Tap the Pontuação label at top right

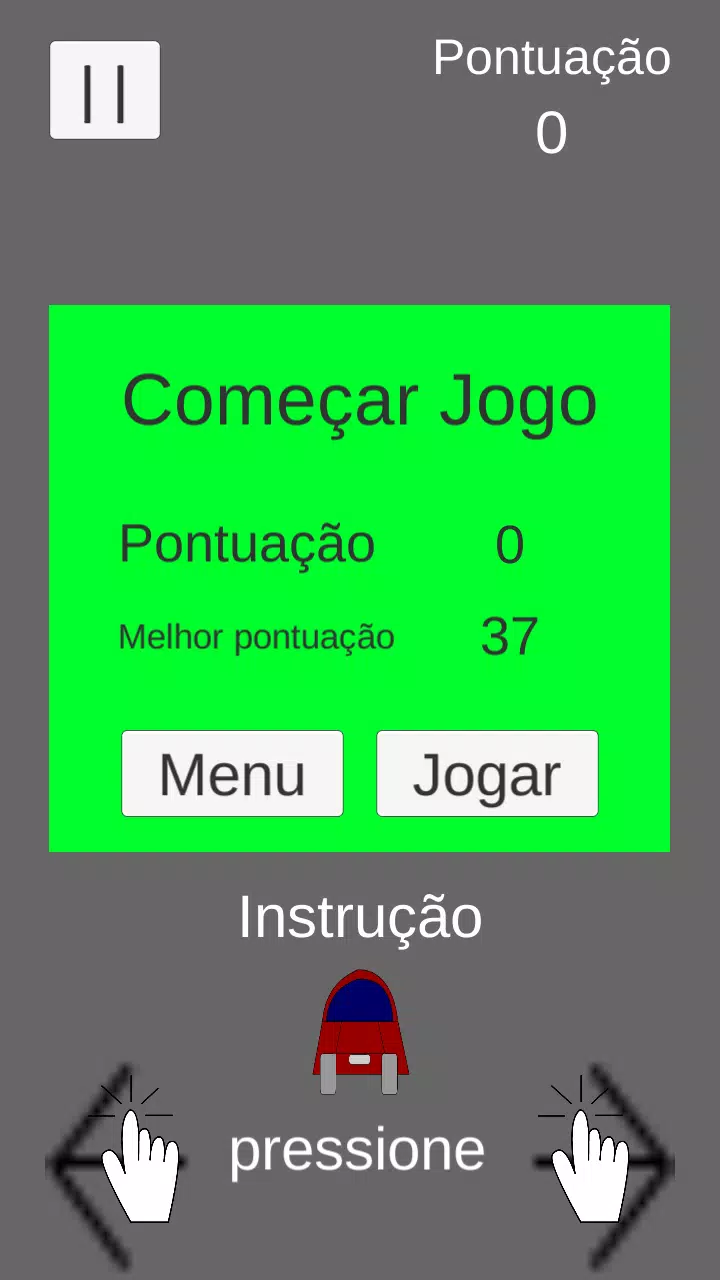tap(552, 58)
